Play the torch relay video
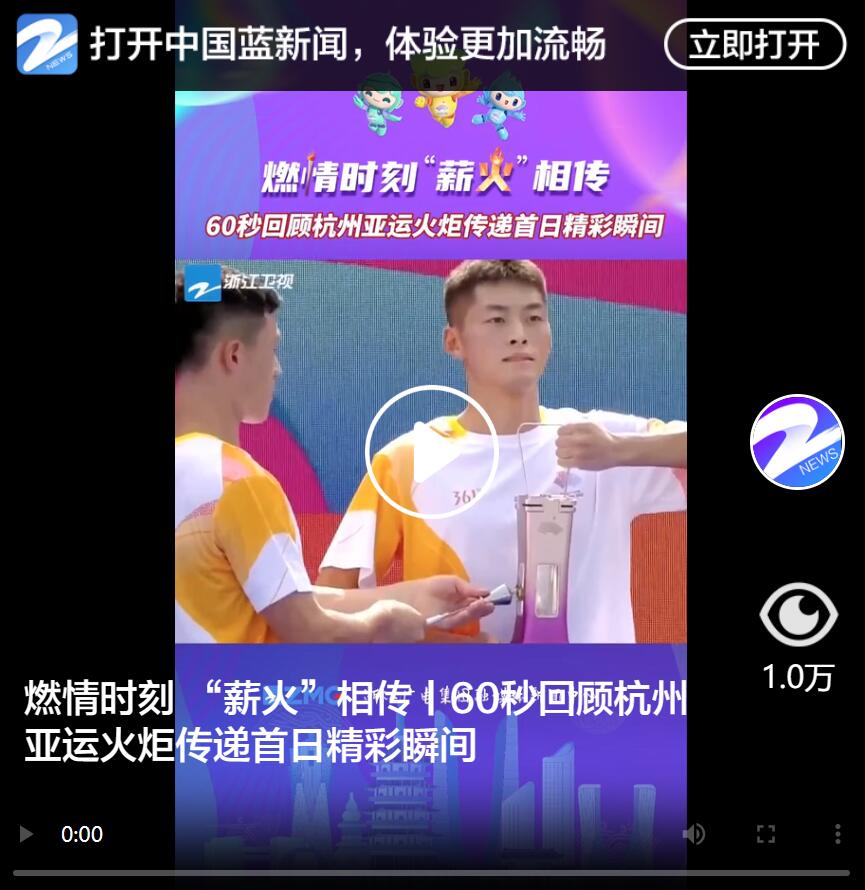Image resolution: width=865 pixels, height=890 pixels. click(431, 451)
